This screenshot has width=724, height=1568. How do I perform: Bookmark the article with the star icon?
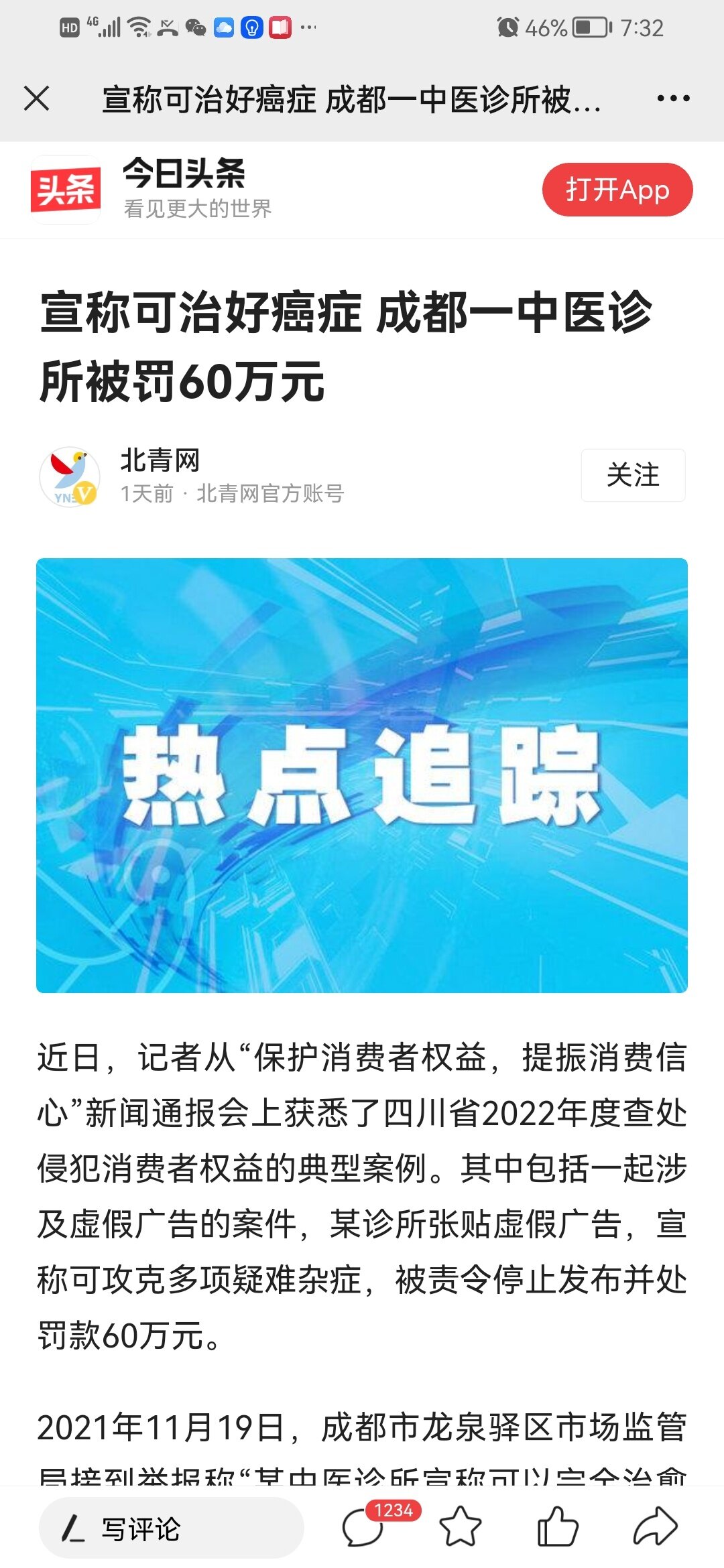[x=460, y=1528]
